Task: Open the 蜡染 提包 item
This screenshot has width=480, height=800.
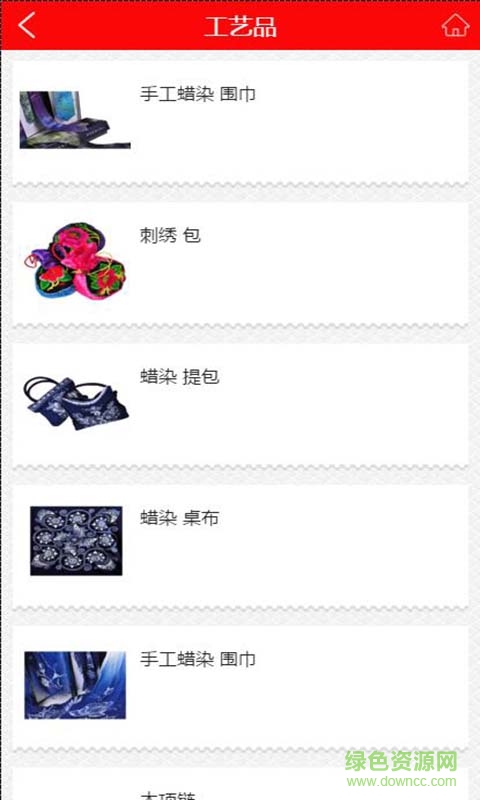Action: [240, 405]
